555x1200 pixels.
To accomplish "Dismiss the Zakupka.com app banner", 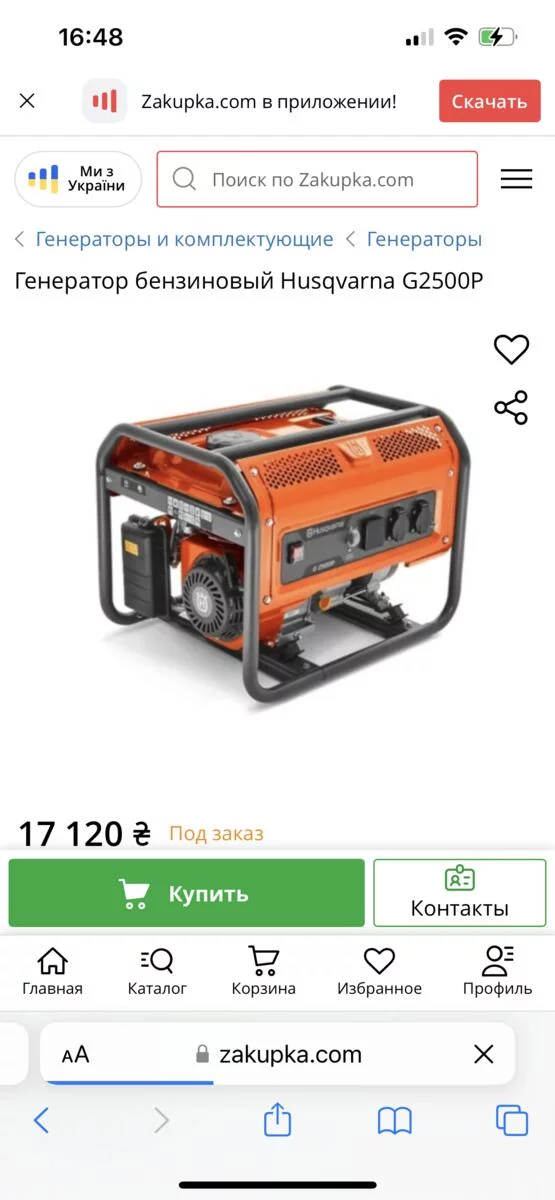I will [27, 101].
